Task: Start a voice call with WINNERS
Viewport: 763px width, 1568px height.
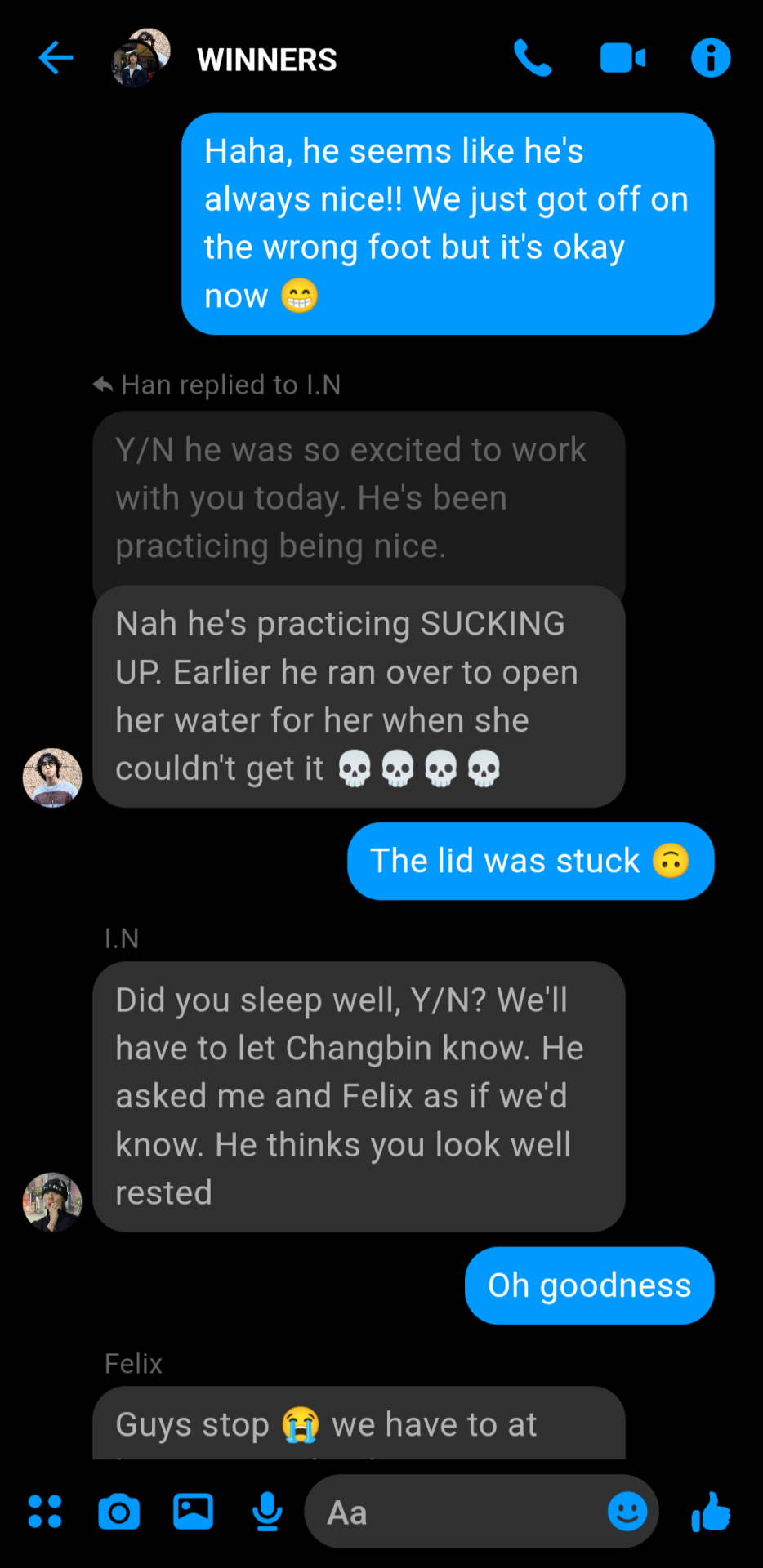Action: pyautogui.click(x=533, y=58)
